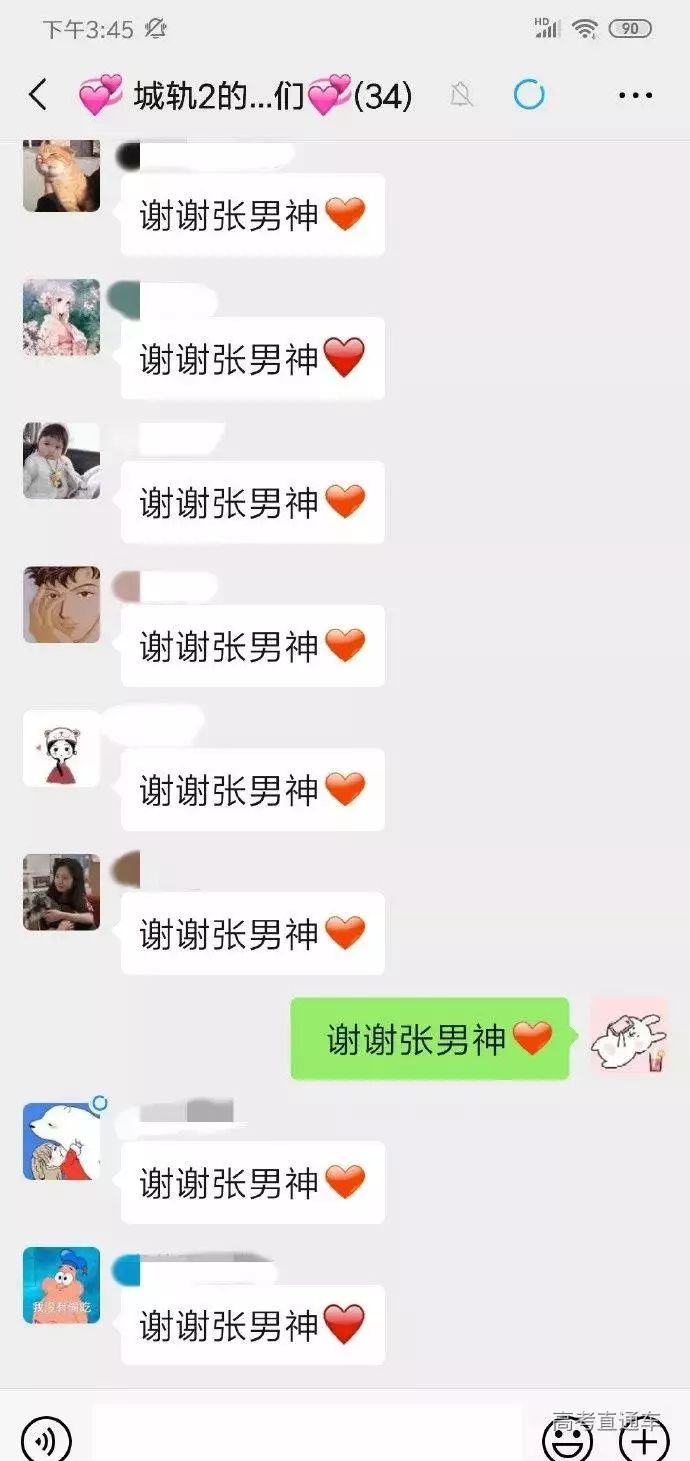Open the baby photo avatar profile
690x1461 pixels.
[62, 461]
